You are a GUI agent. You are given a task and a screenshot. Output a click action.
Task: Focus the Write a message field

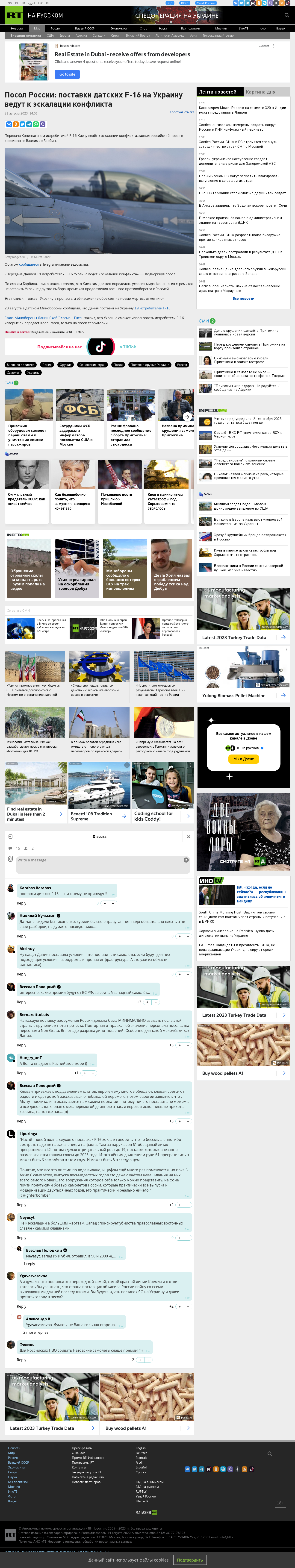pyautogui.click(x=97, y=860)
